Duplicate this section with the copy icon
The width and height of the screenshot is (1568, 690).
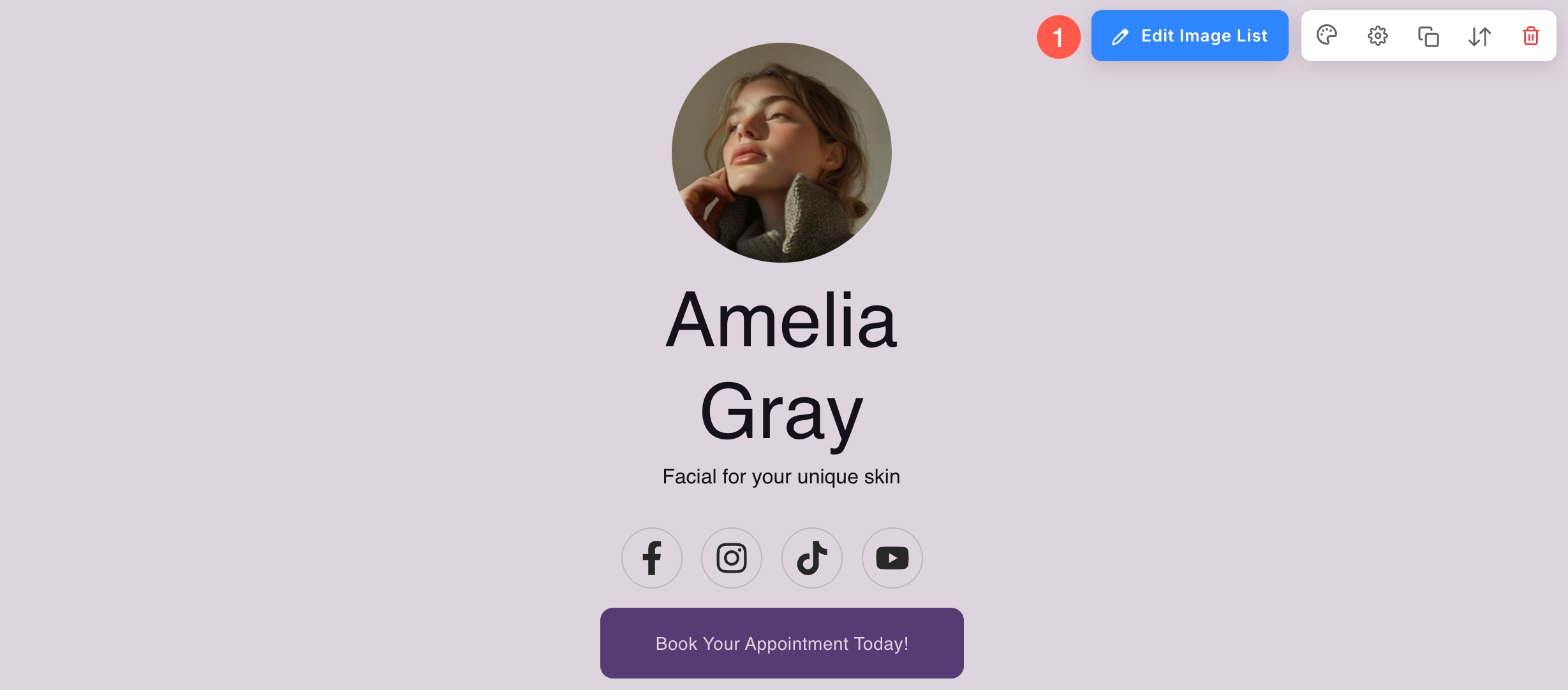coord(1428,36)
